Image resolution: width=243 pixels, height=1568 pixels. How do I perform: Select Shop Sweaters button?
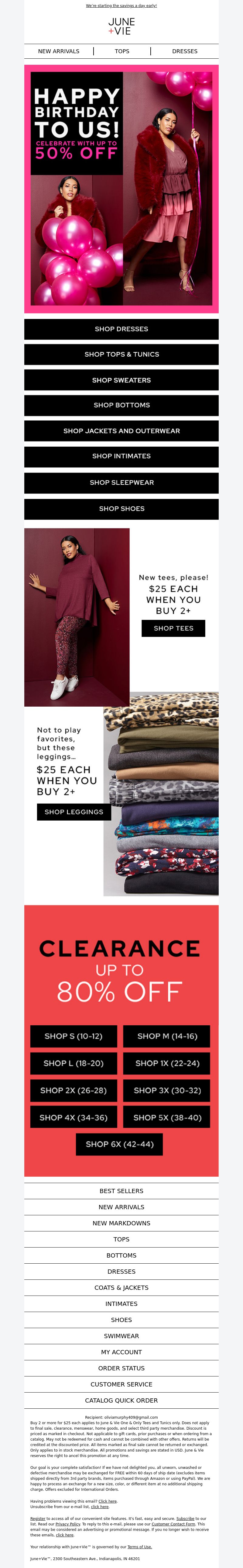tap(122, 380)
